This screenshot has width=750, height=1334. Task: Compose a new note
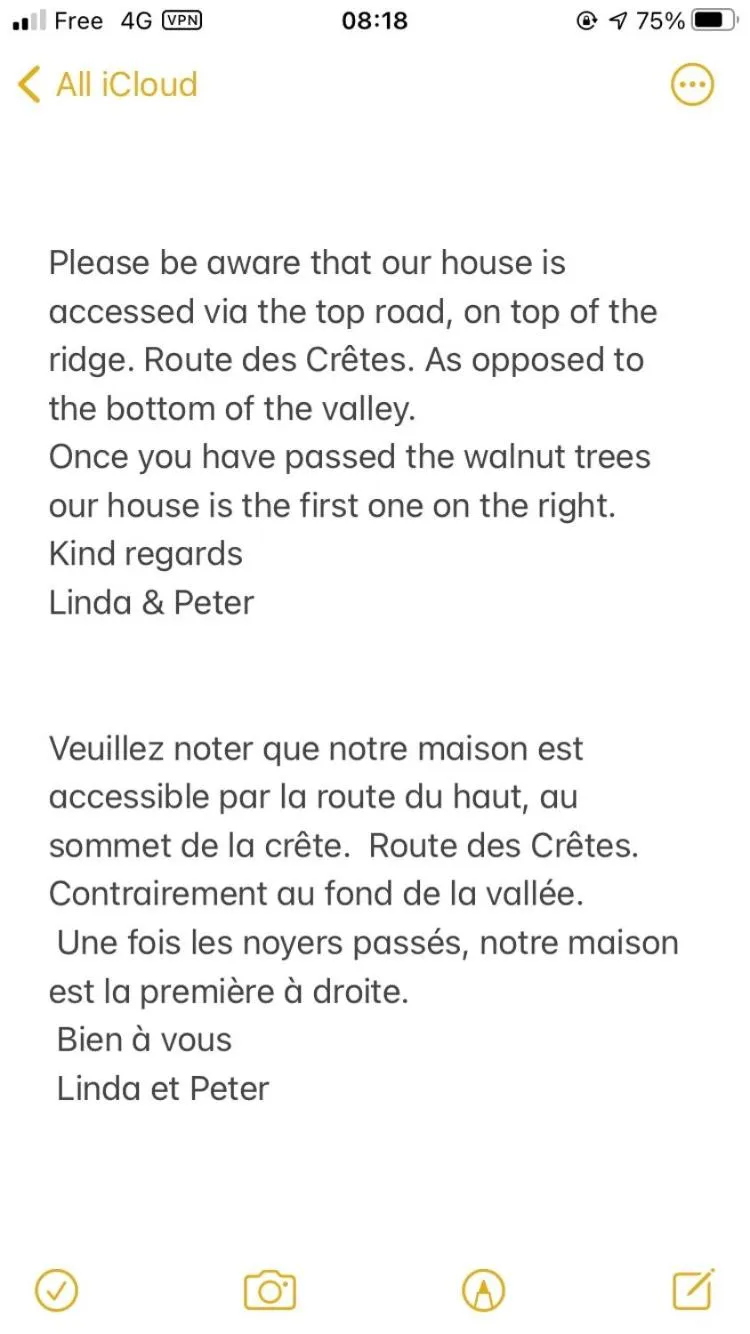[693, 1290]
